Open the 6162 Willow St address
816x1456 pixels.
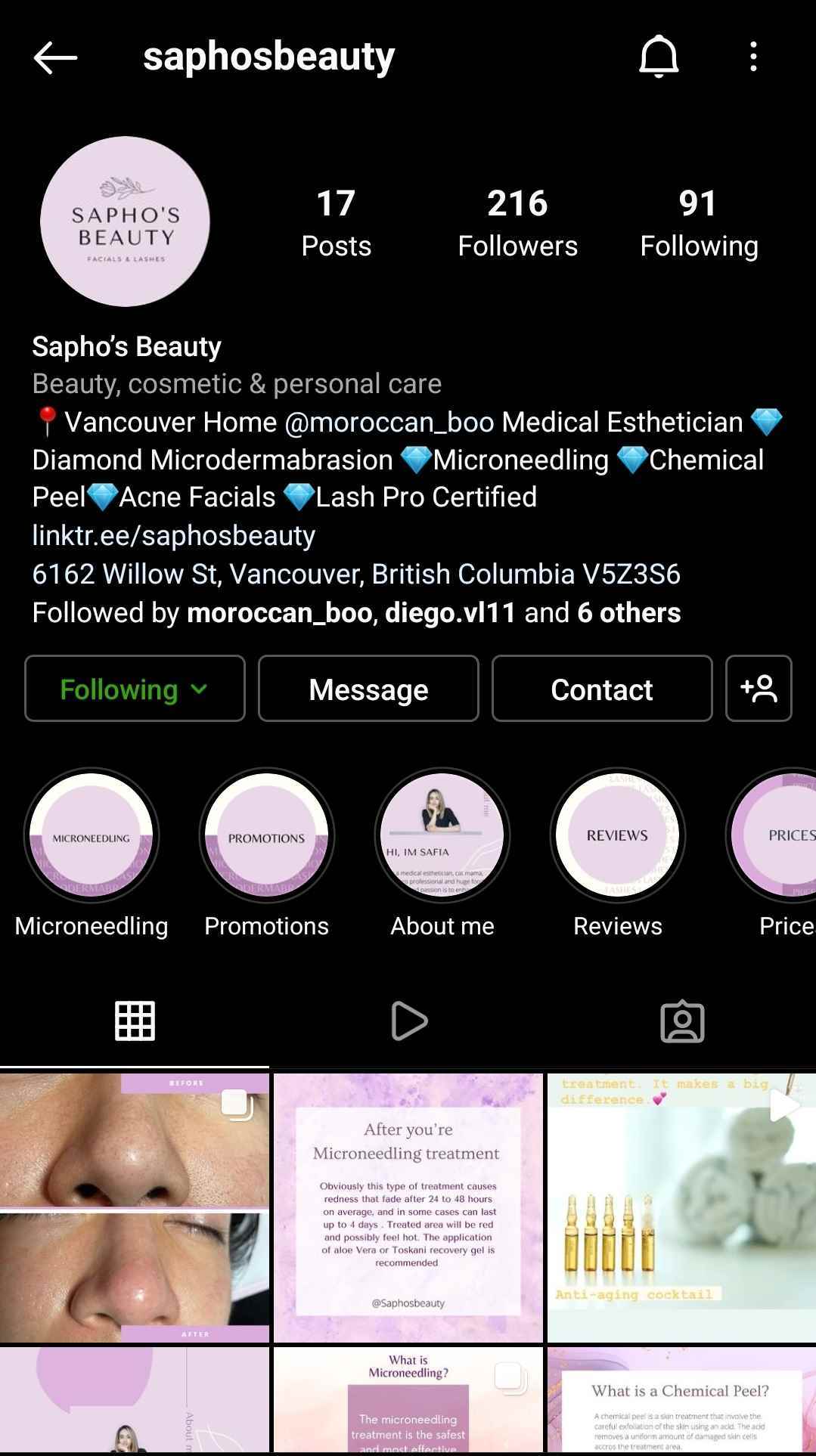(355, 574)
